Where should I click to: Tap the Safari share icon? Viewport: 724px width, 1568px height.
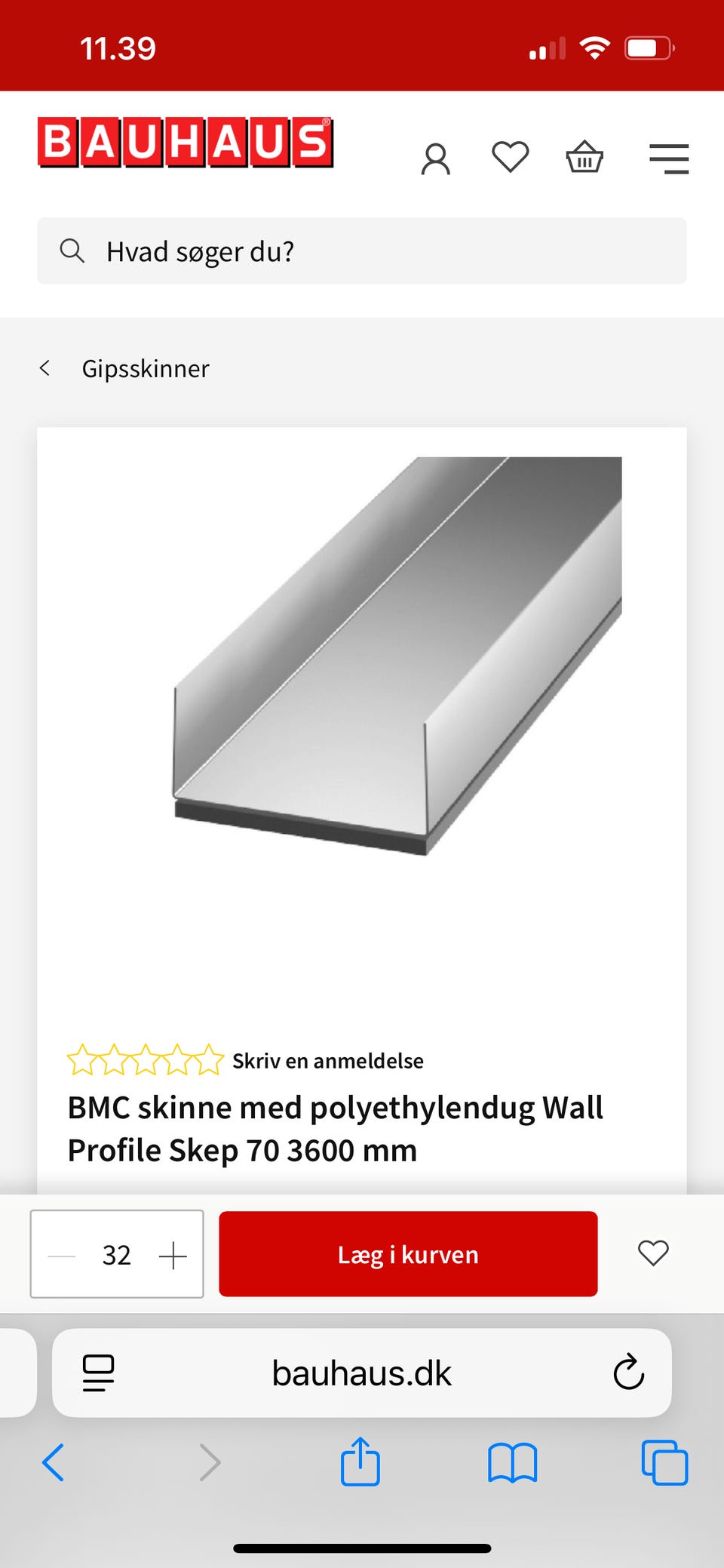tap(361, 1462)
